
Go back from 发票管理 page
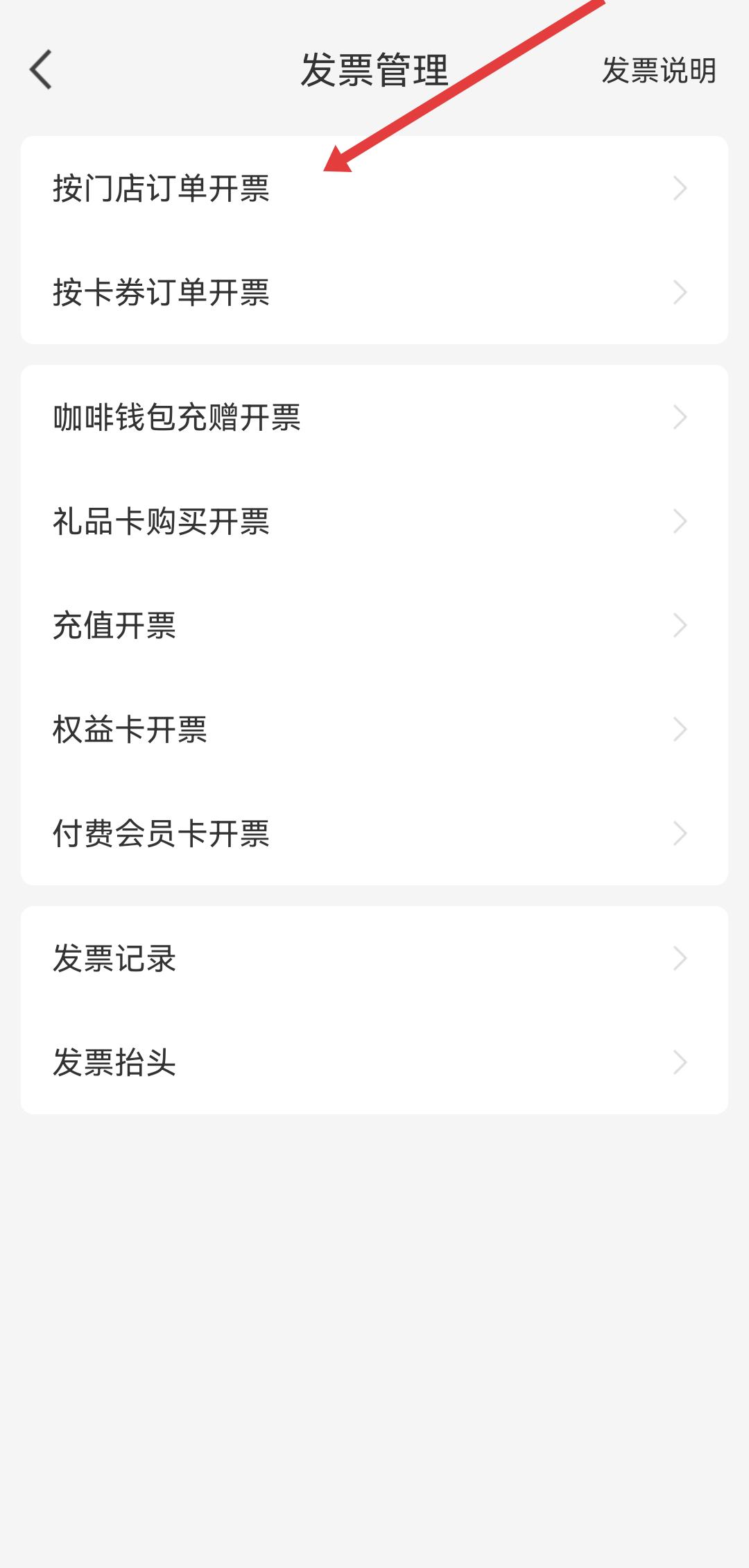tap(41, 69)
